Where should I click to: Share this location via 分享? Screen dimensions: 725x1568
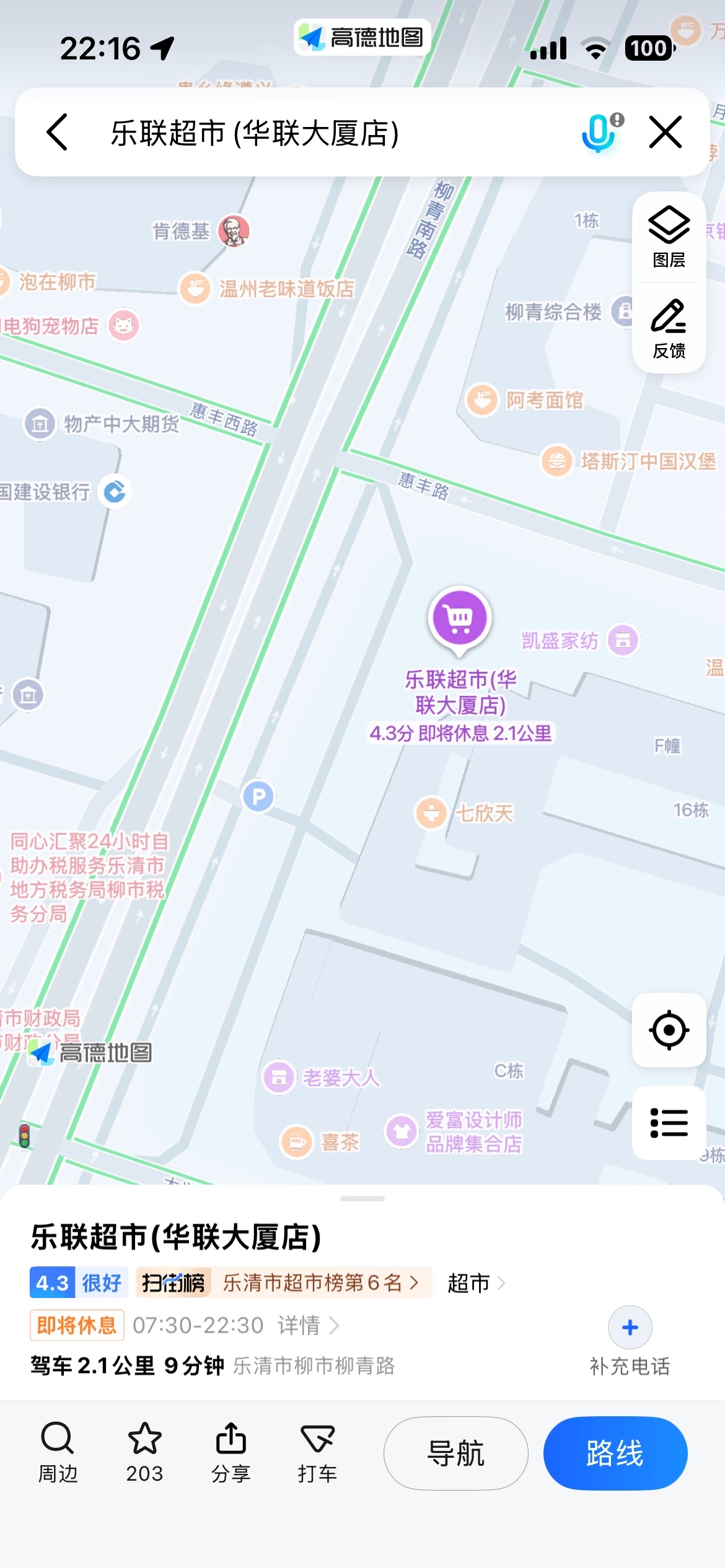tap(231, 1452)
